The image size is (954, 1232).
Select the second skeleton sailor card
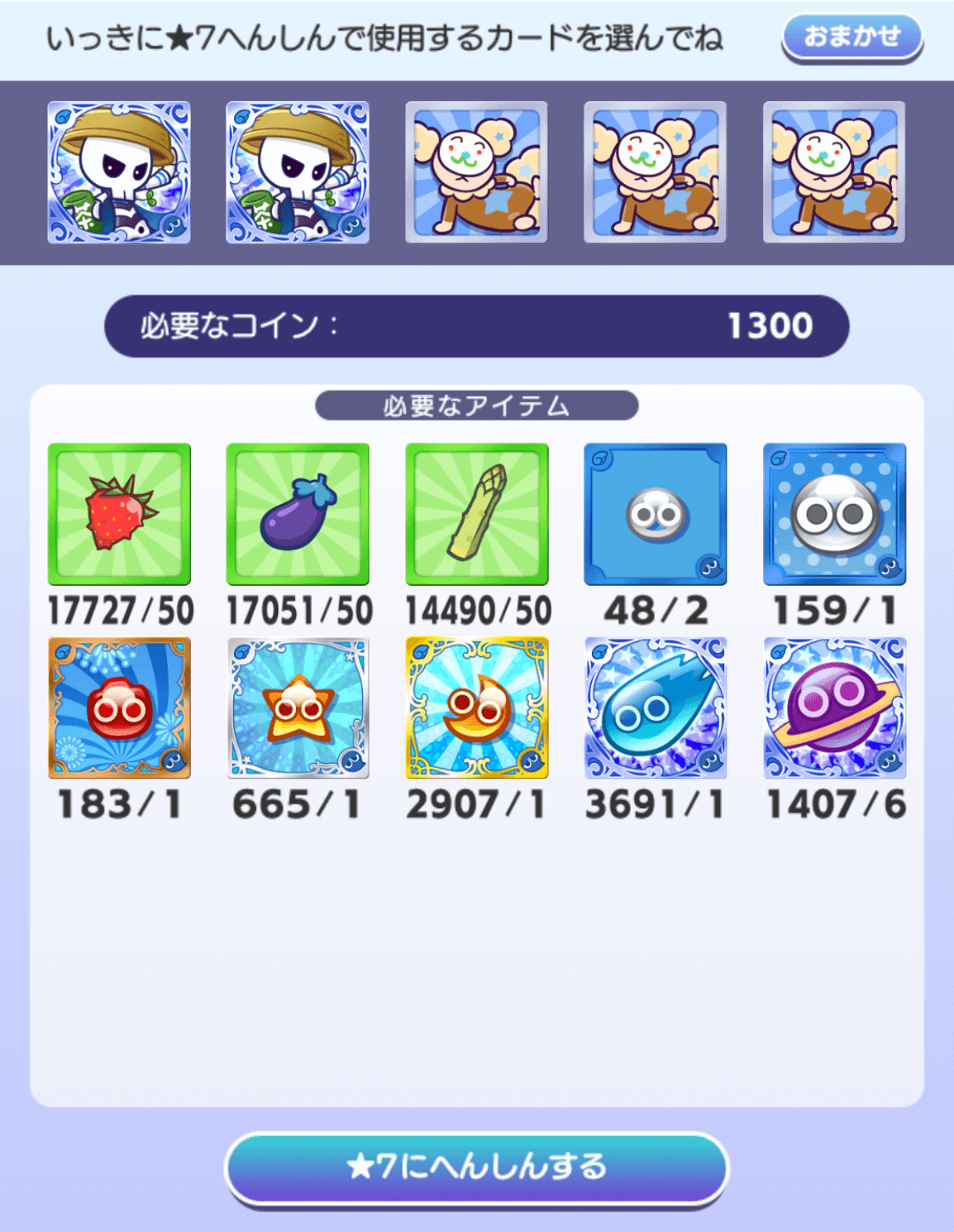296,170
